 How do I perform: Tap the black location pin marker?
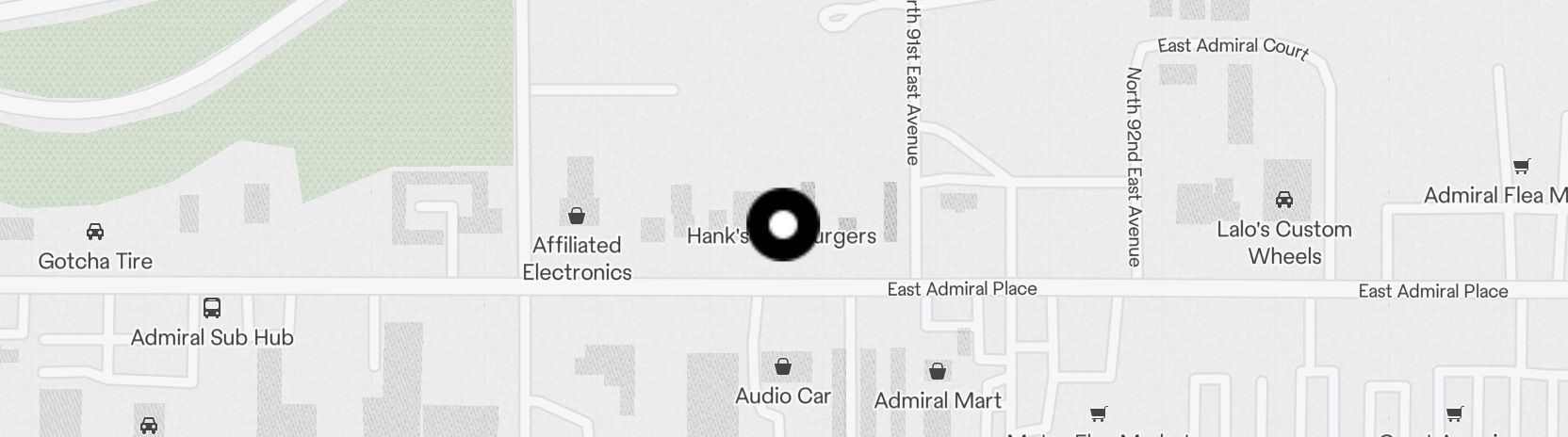783,225
